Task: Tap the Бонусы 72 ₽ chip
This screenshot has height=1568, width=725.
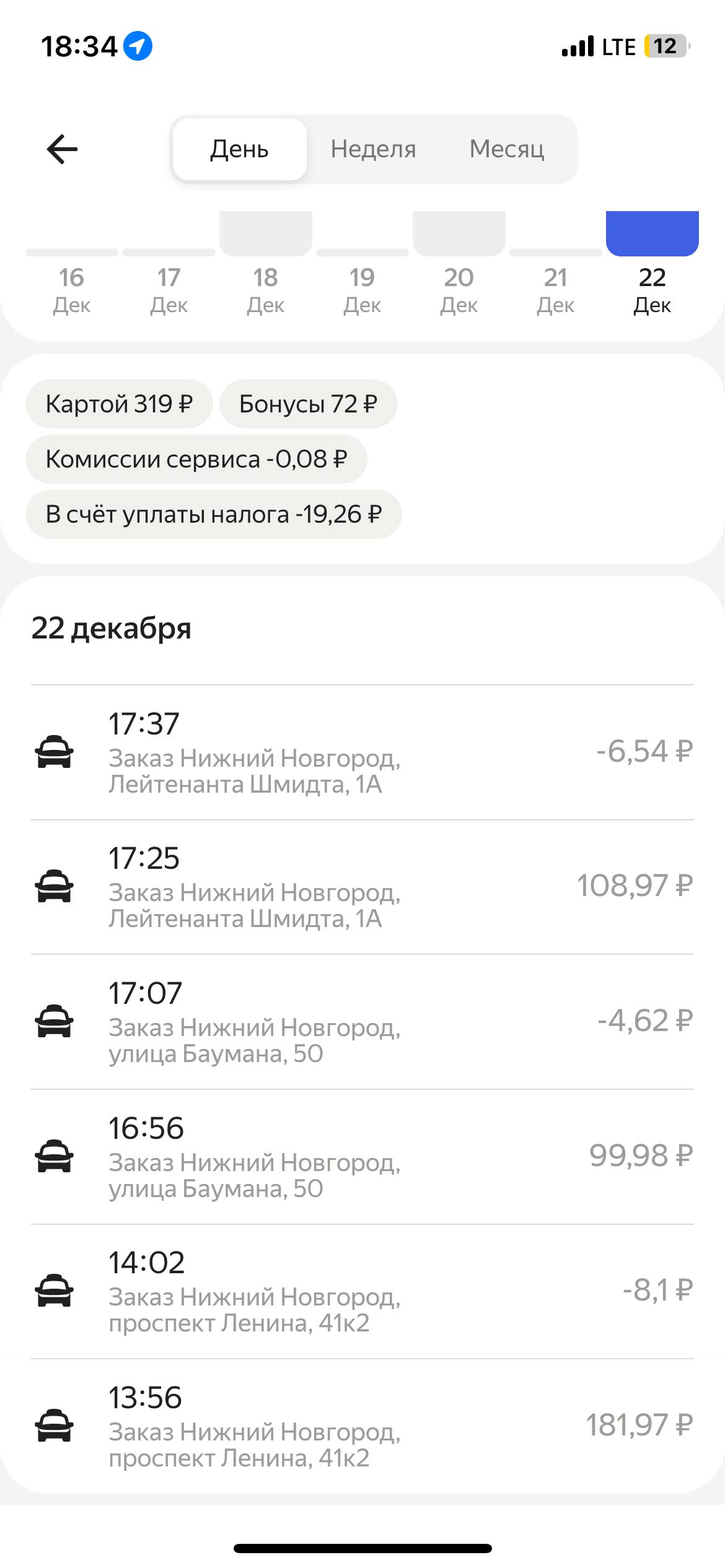Action: coord(308,404)
